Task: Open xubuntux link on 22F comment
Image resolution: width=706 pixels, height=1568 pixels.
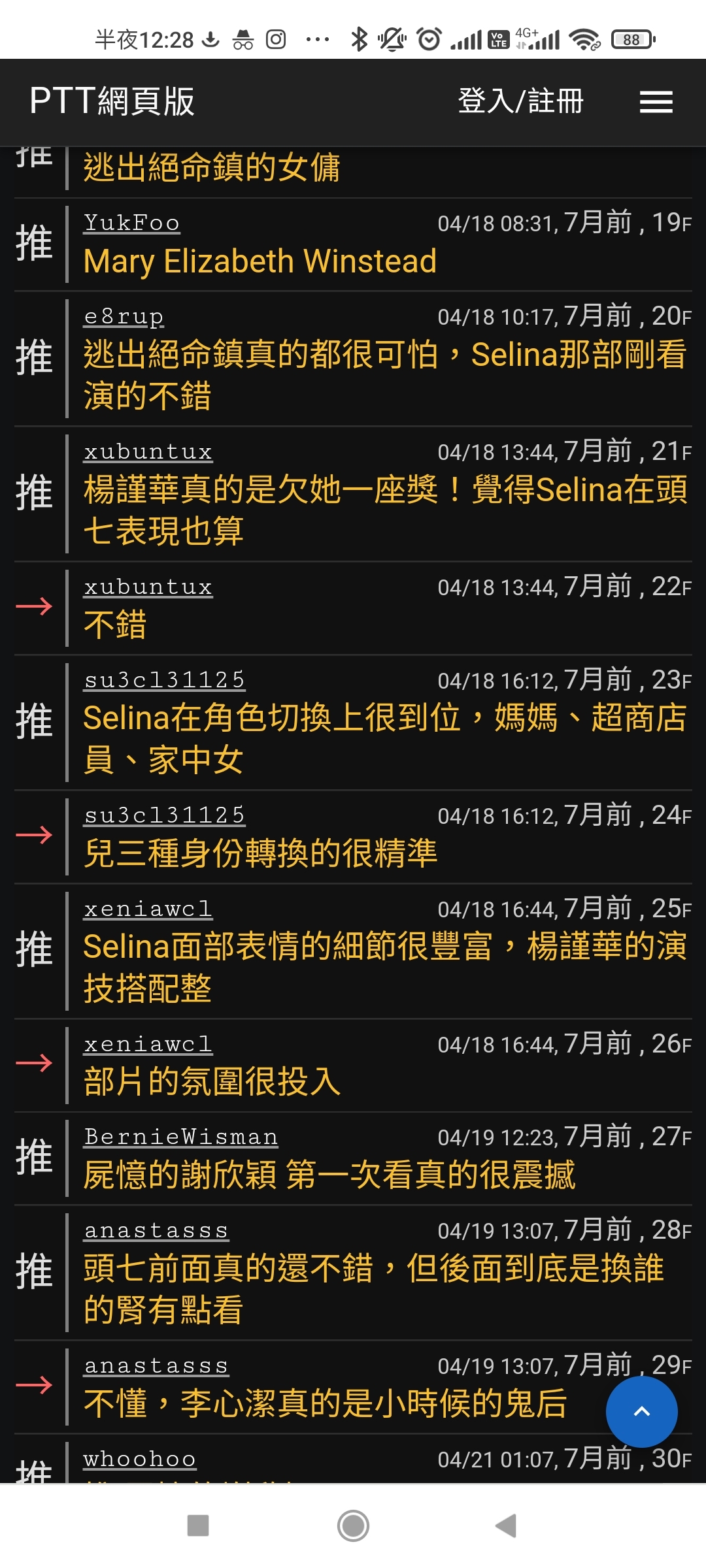Action: pyautogui.click(x=148, y=587)
